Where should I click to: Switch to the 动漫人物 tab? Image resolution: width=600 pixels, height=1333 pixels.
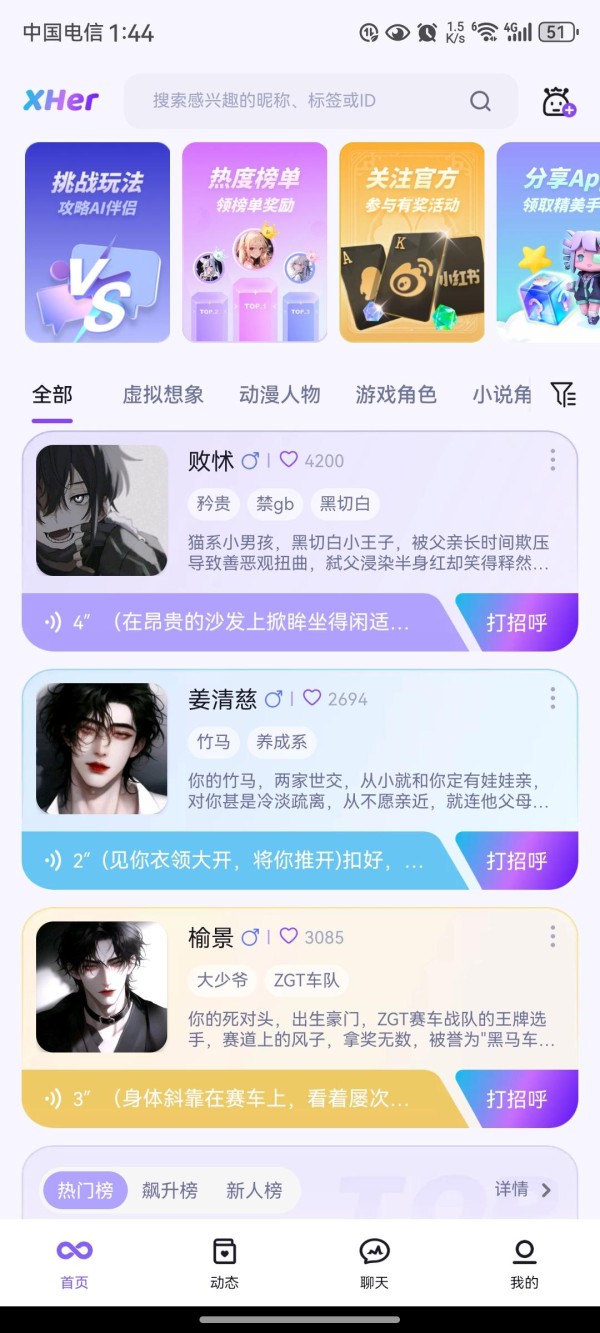pos(280,394)
